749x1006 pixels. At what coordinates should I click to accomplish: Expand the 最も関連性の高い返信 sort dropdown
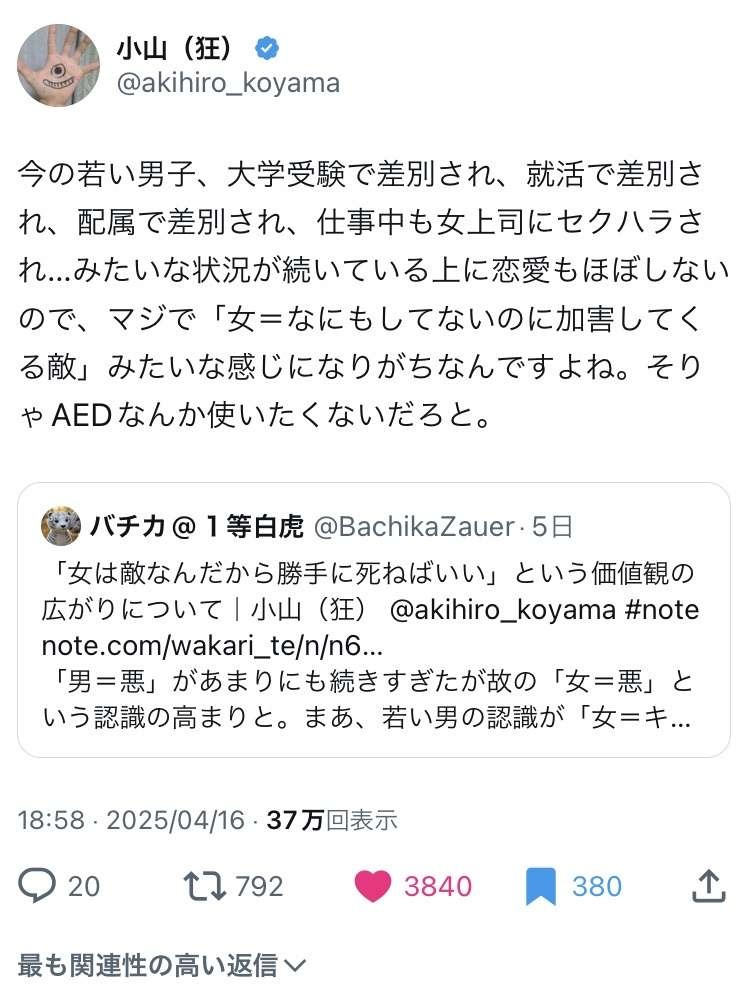click(x=161, y=966)
